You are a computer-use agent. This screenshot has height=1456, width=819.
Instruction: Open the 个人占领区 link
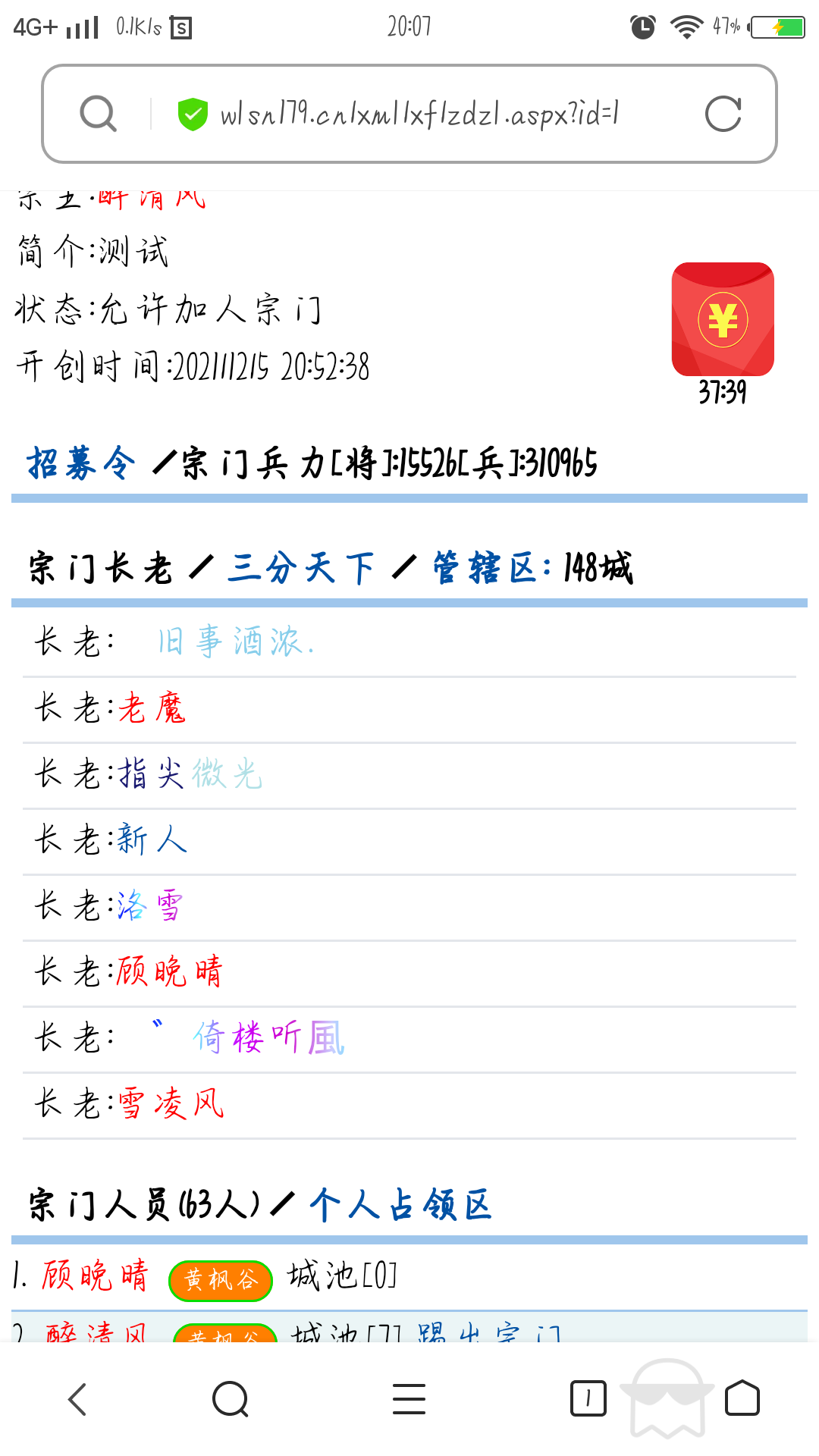400,1206
